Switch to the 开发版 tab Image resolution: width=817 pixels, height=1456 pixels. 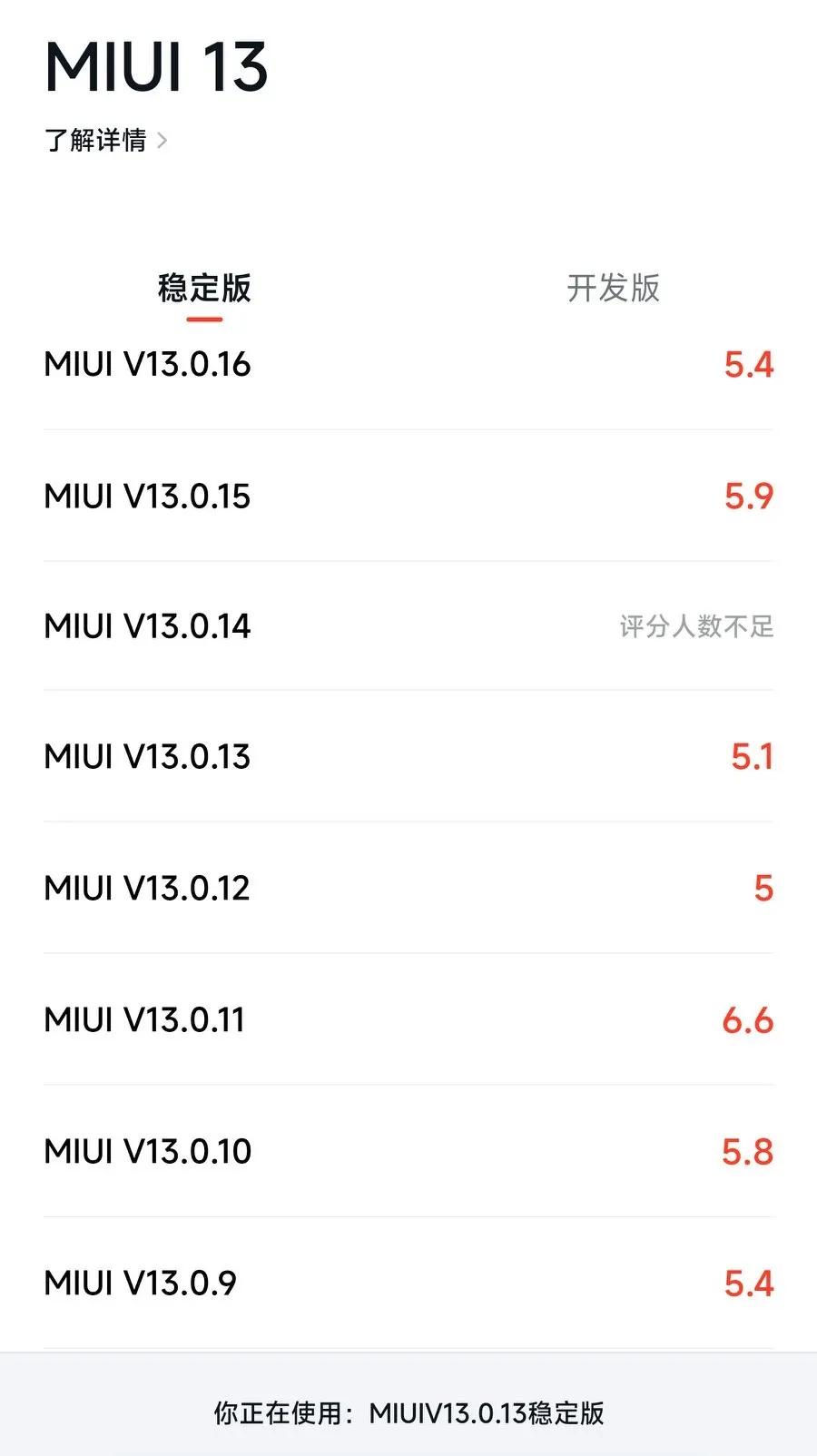tap(614, 290)
